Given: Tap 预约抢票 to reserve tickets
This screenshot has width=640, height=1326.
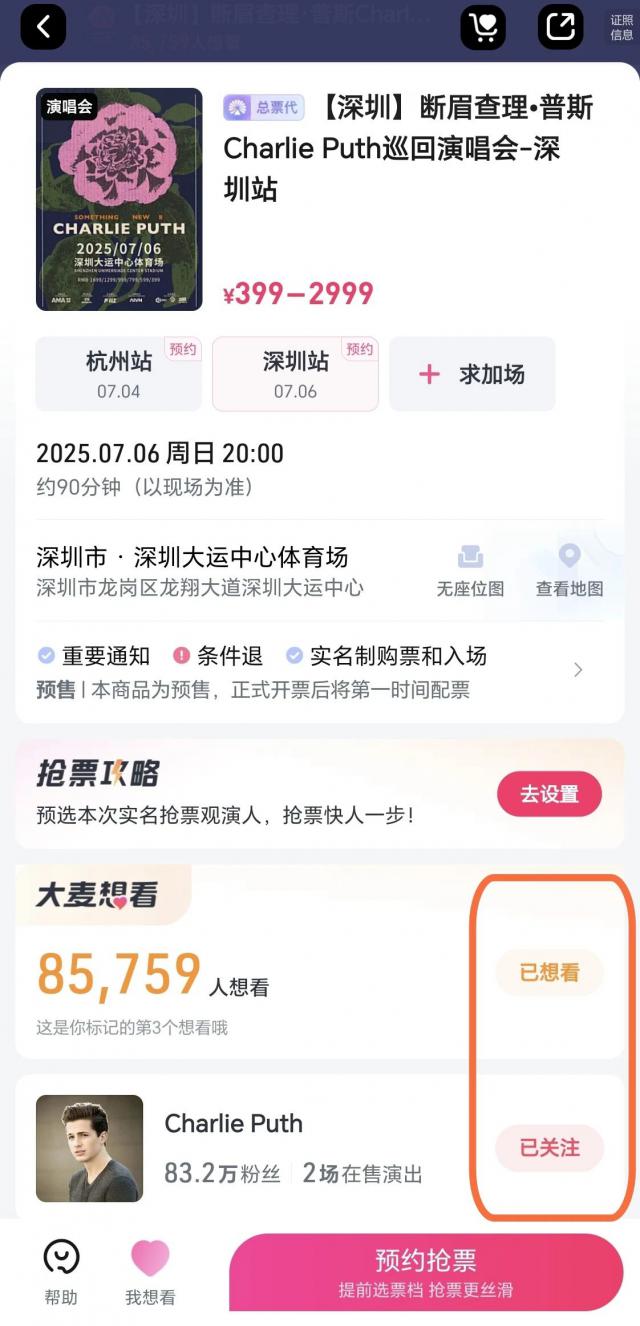Looking at the screenshot, I should click(x=426, y=1272).
